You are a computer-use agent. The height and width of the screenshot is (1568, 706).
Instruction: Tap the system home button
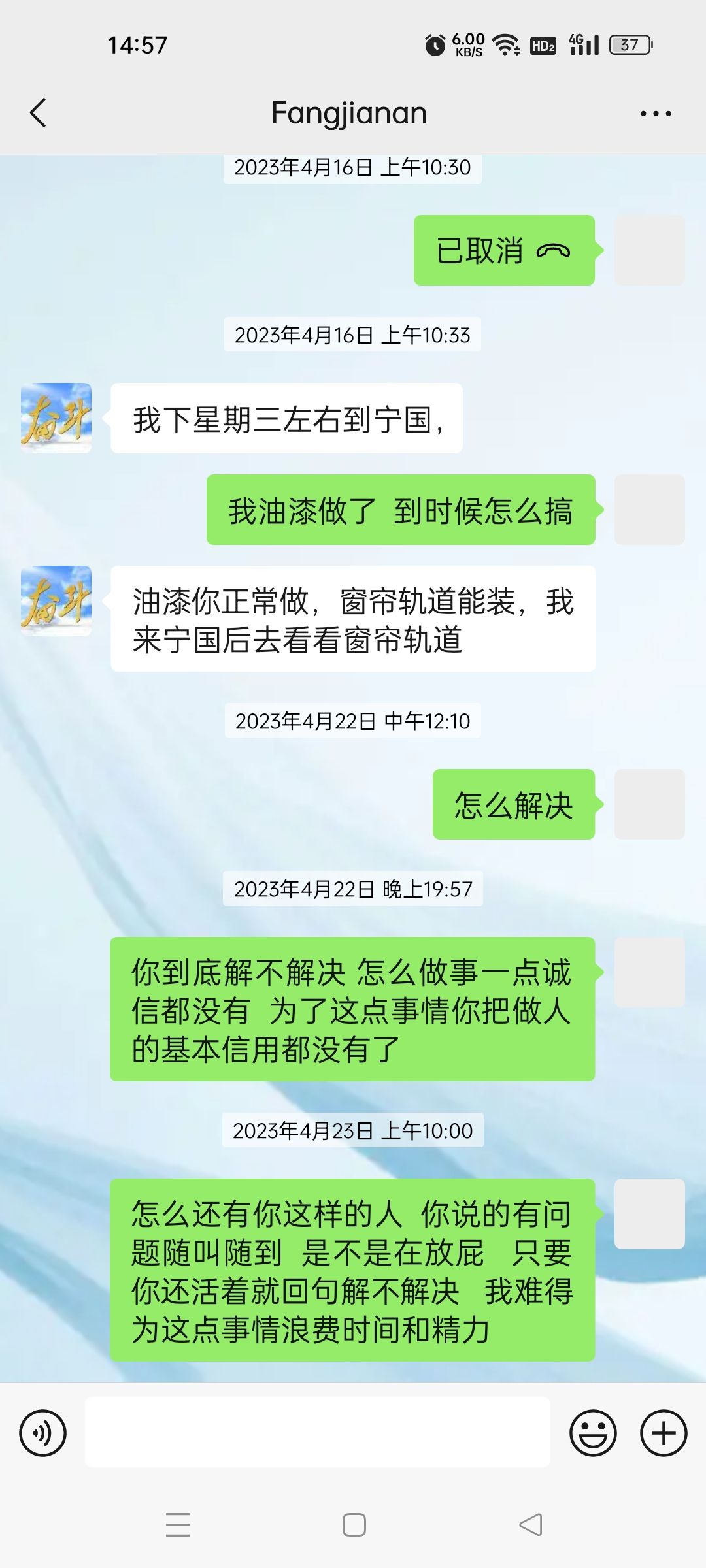(x=354, y=1525)
